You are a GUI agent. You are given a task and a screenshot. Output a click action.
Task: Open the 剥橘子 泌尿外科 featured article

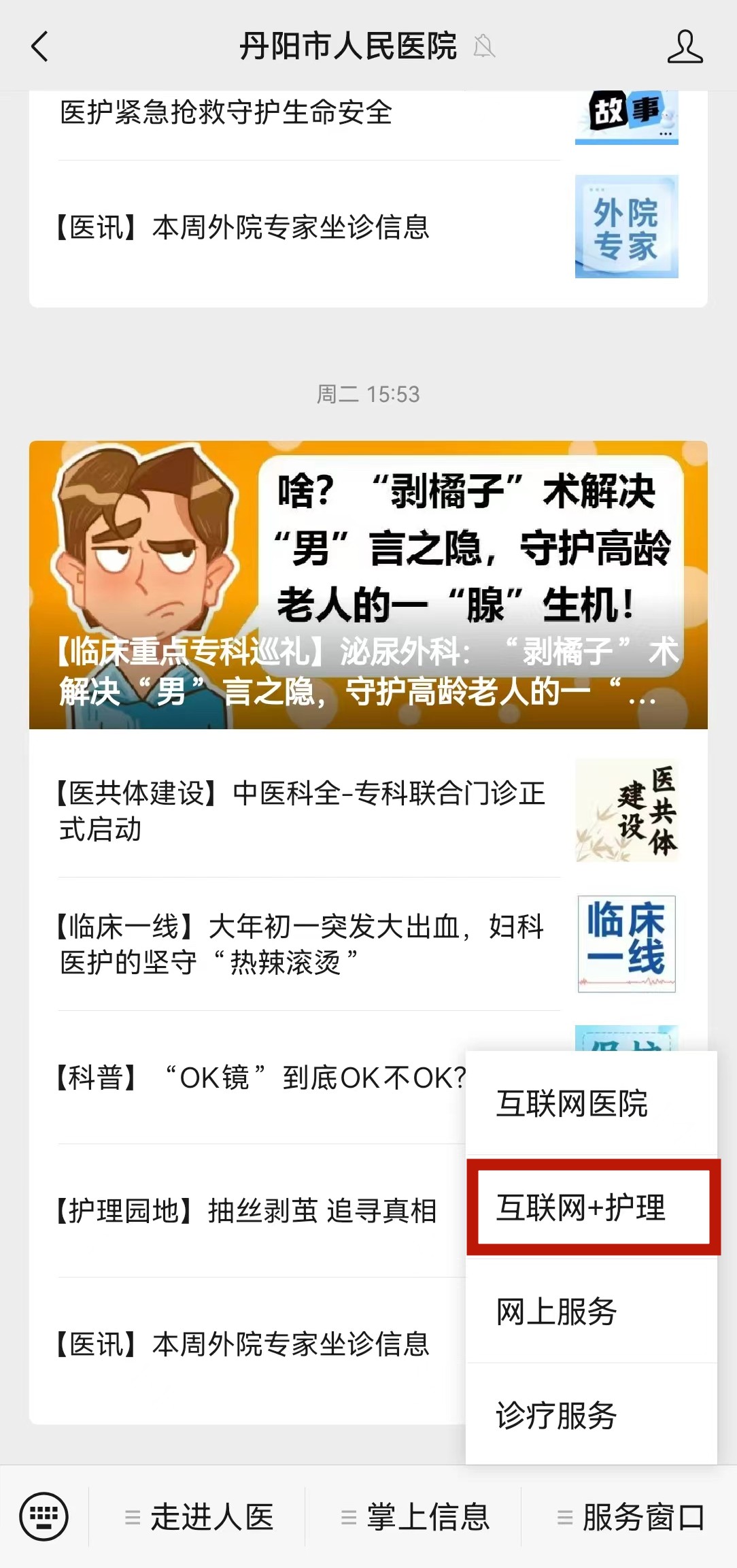point(368,585)
